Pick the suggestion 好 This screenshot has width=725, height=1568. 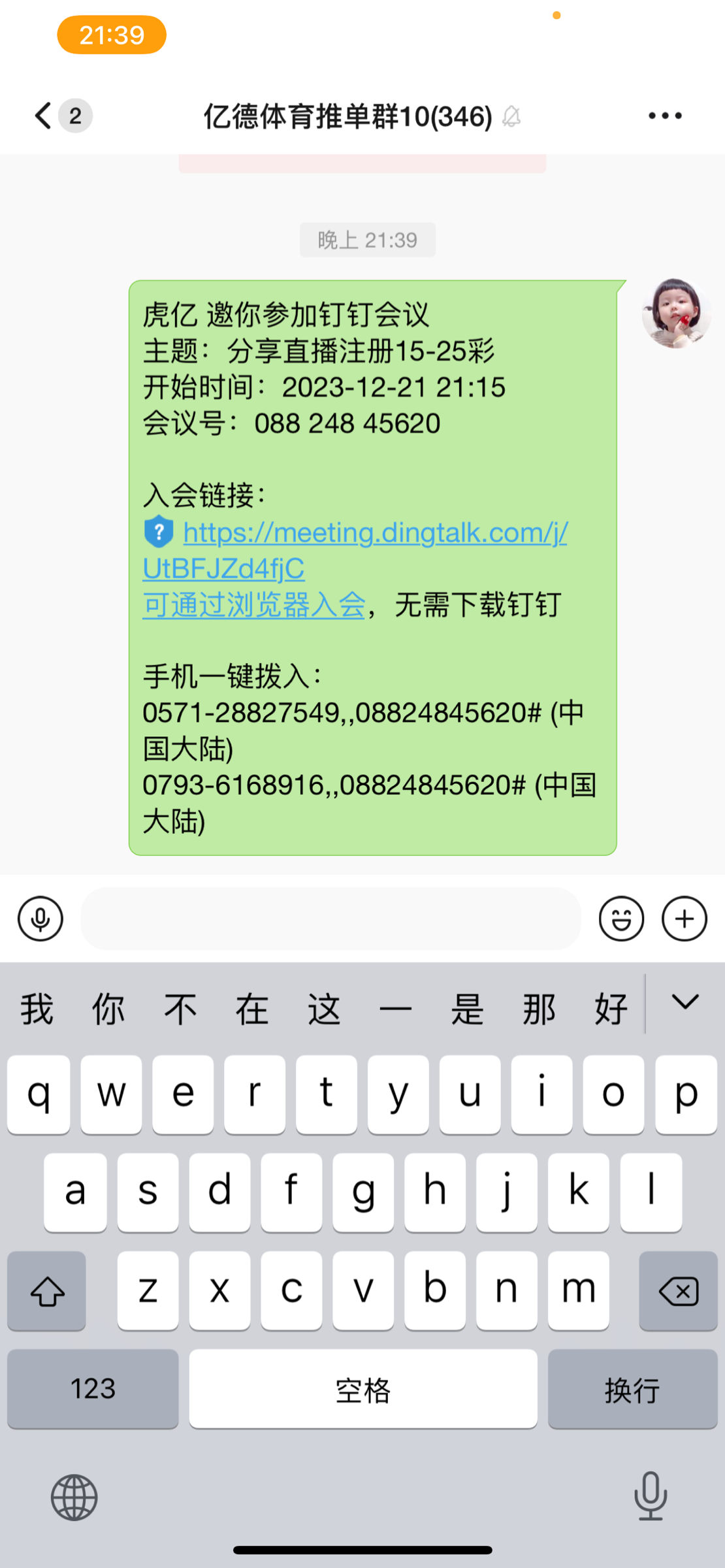(610, 1008)
